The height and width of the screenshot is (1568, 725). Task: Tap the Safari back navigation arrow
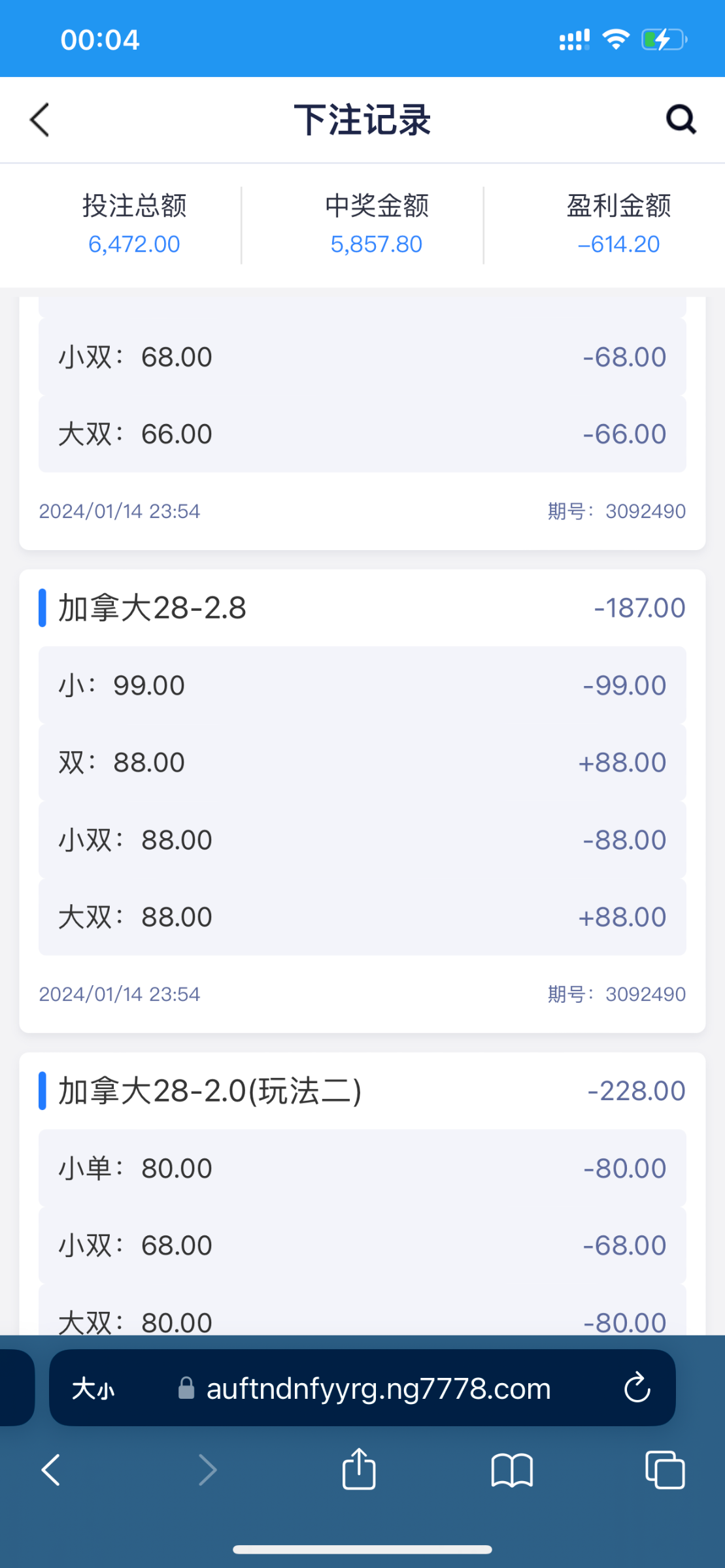[x=51, y=1471]
